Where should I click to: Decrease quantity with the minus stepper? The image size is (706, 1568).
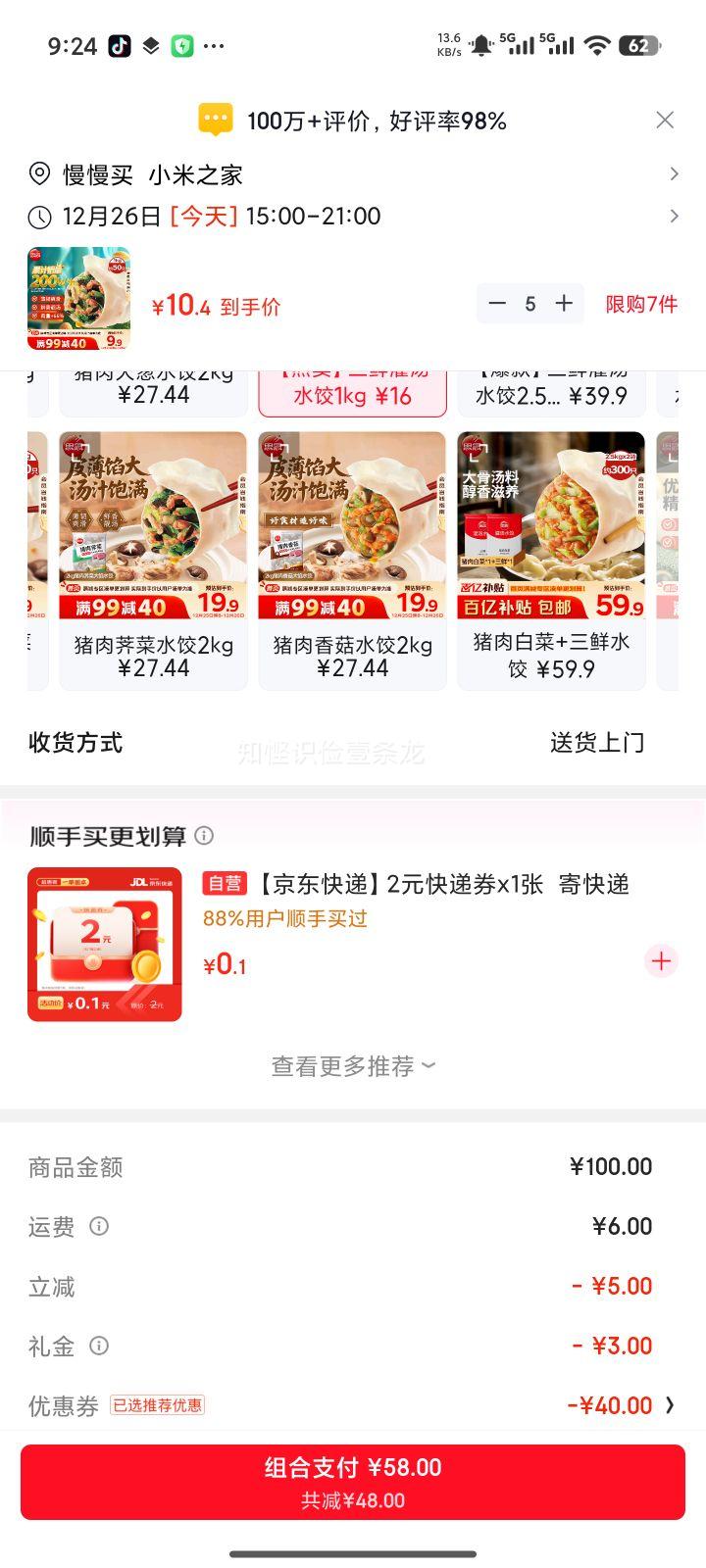pyautogui.click(x=496, y=304)
